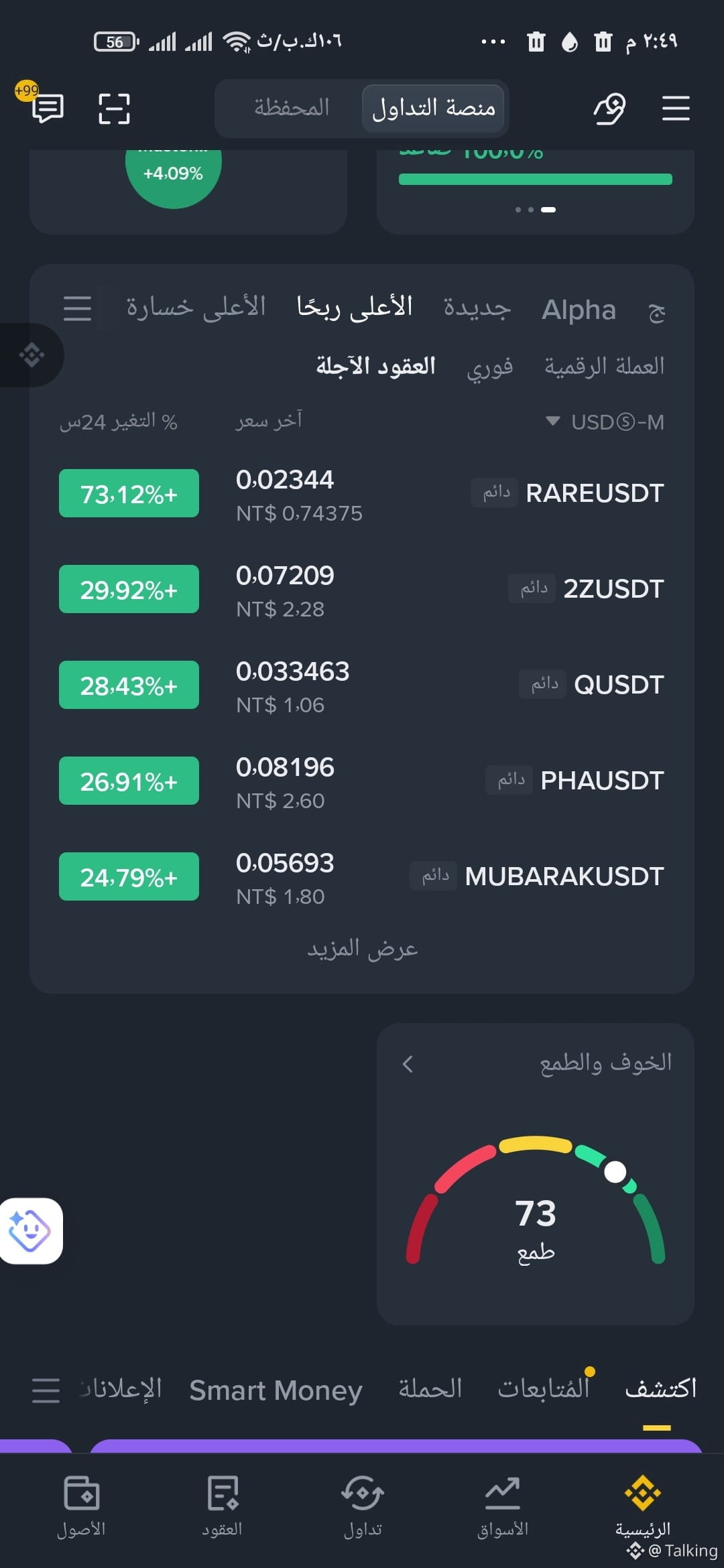Image resolution: width=724 pixels, height=1568 pixels.
Task: Open the hamburger menu at top right
Action: pyautogui.click(x=676, y=108)
